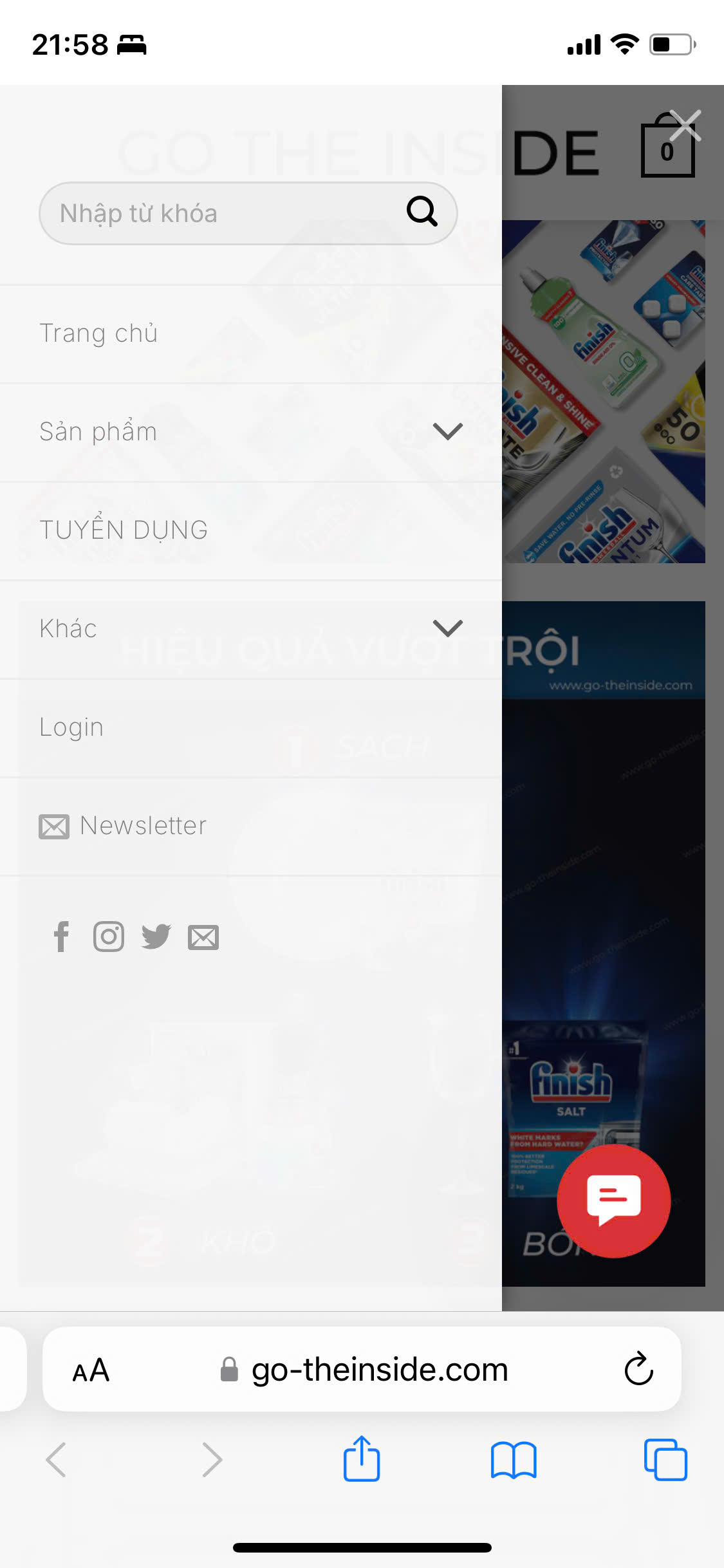Tap the email envelope social icon
Viewport: 724px width, 1568px height.
point(203,937)
